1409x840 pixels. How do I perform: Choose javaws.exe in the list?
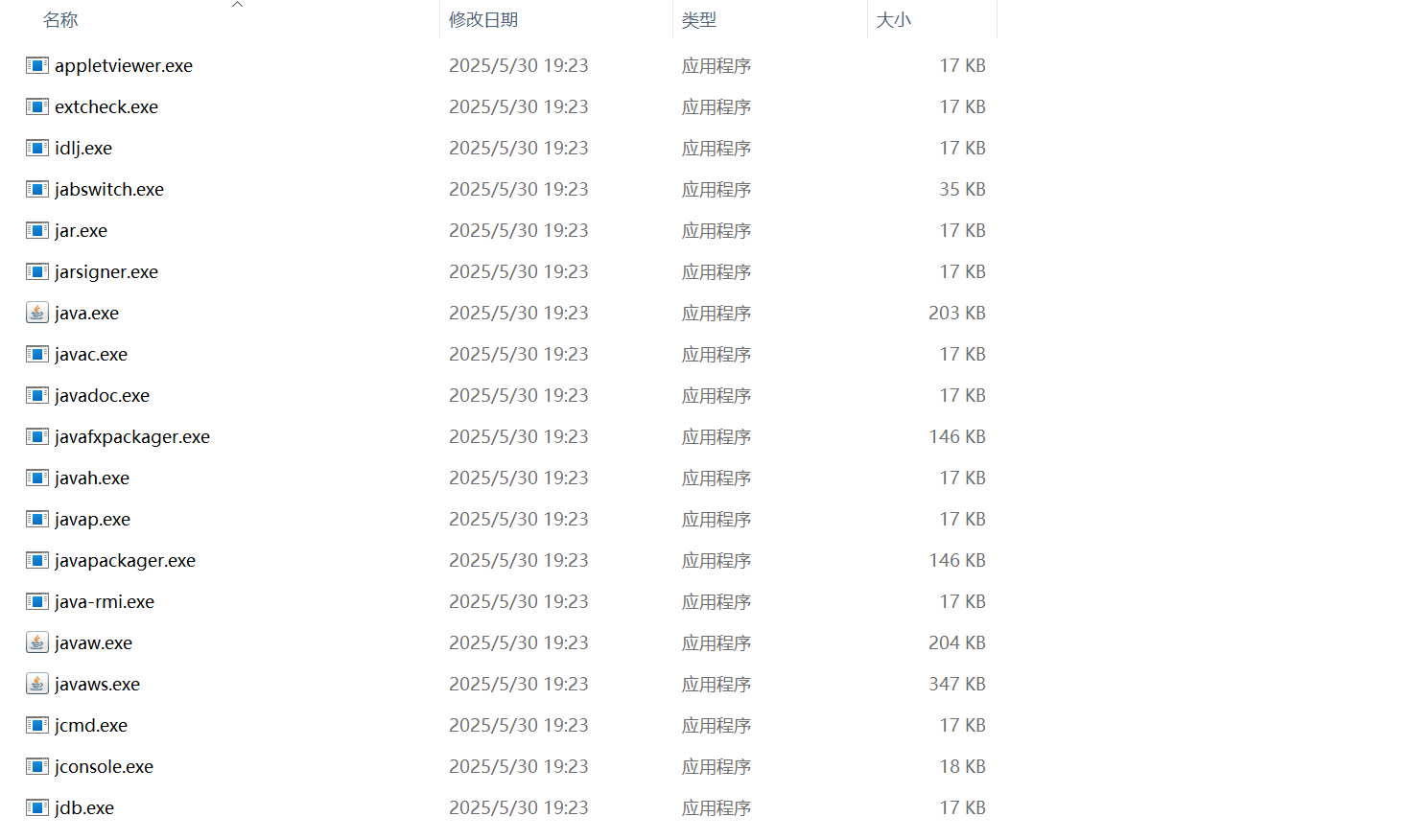(97, 685)
